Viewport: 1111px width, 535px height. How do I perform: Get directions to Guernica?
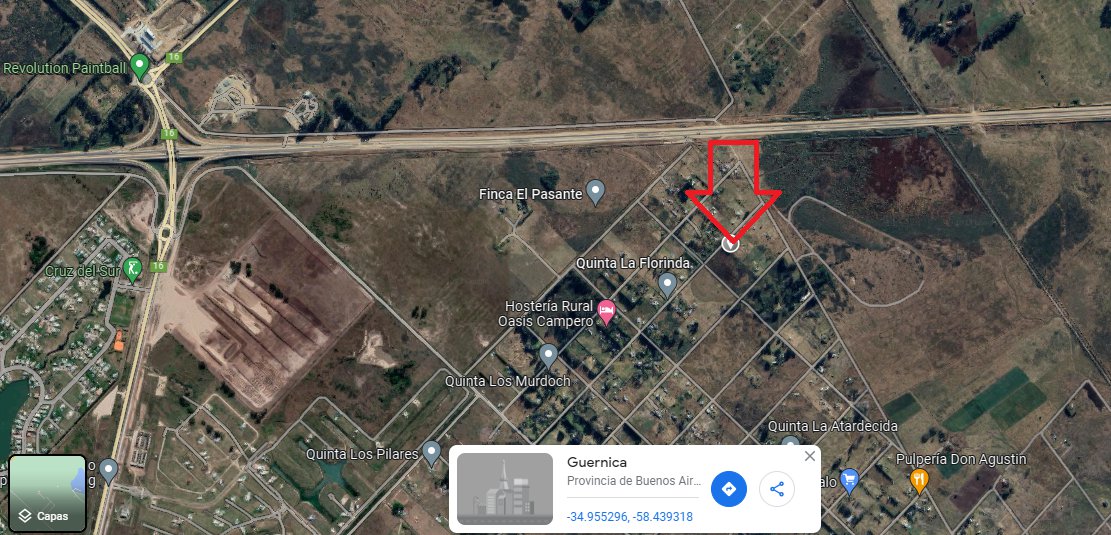click(729, 489)
